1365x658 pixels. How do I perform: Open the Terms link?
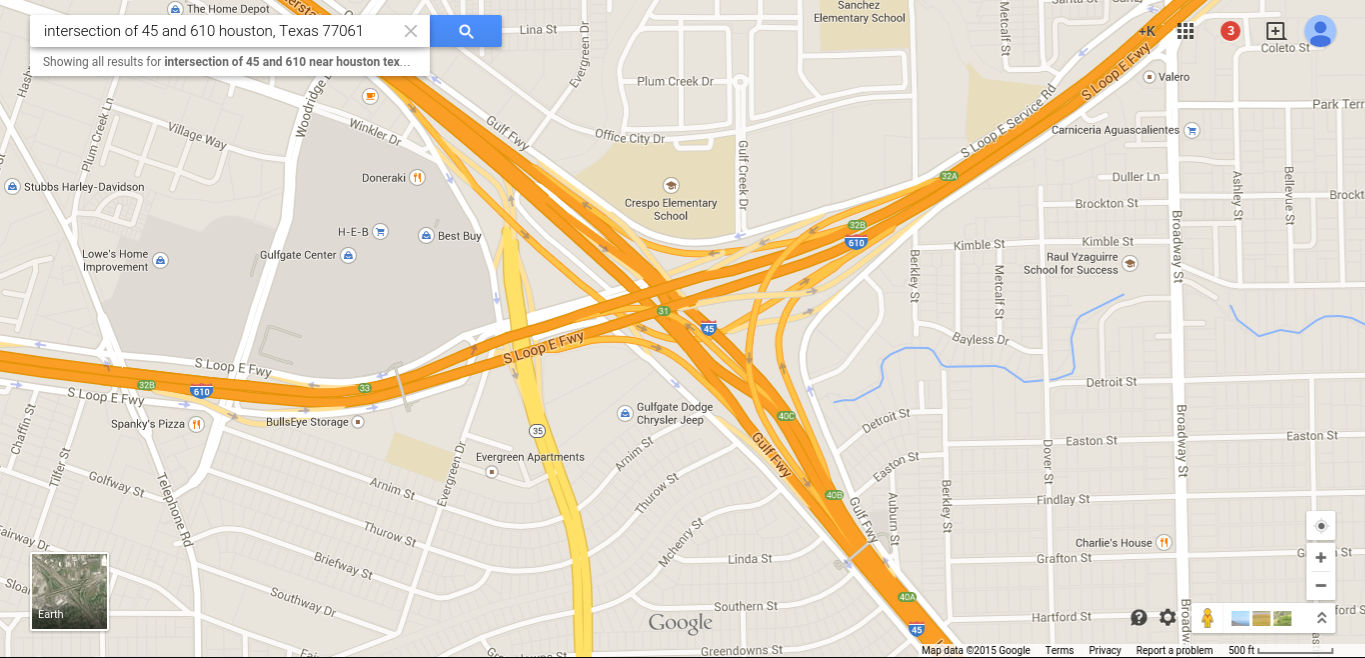click(1059, 650)
